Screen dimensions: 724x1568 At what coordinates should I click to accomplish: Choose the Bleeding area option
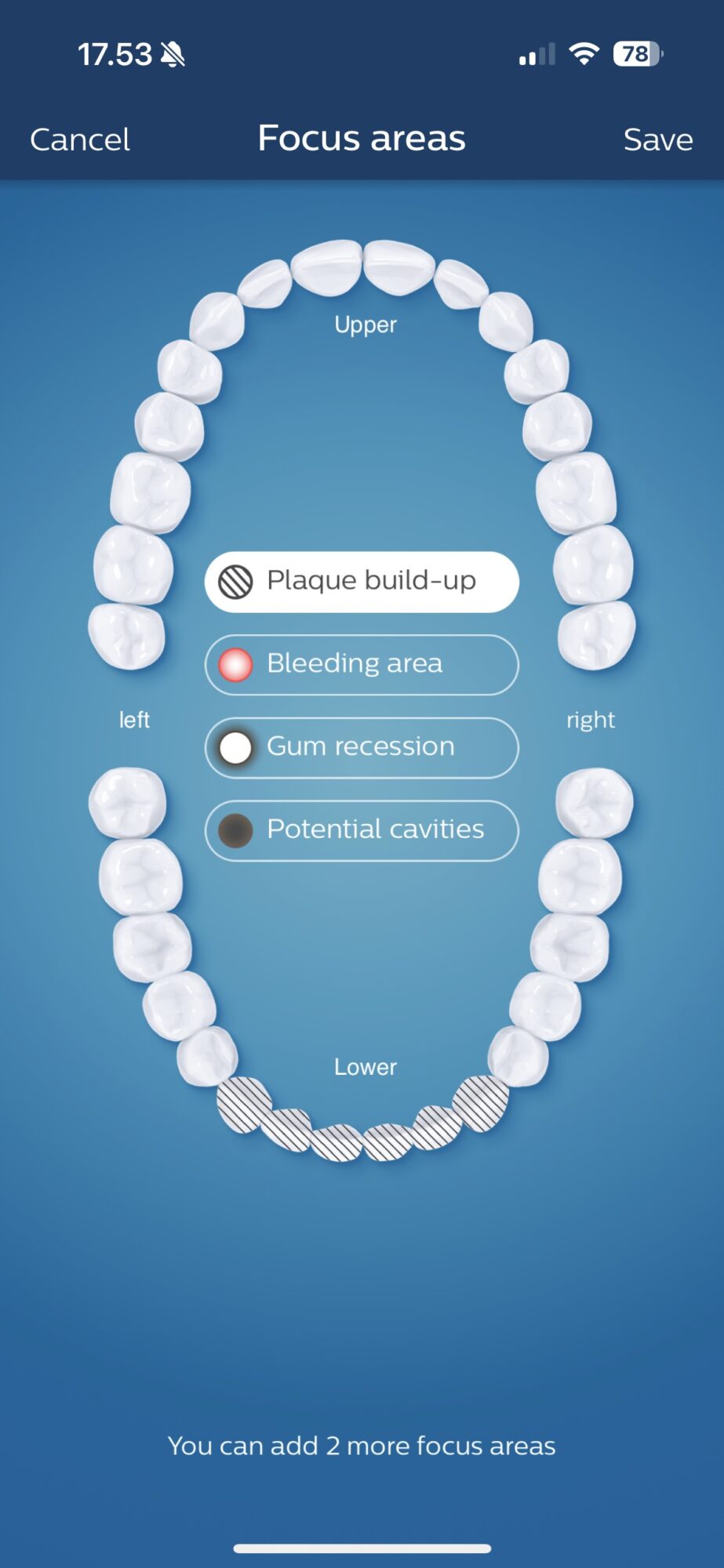click(362, 665)
